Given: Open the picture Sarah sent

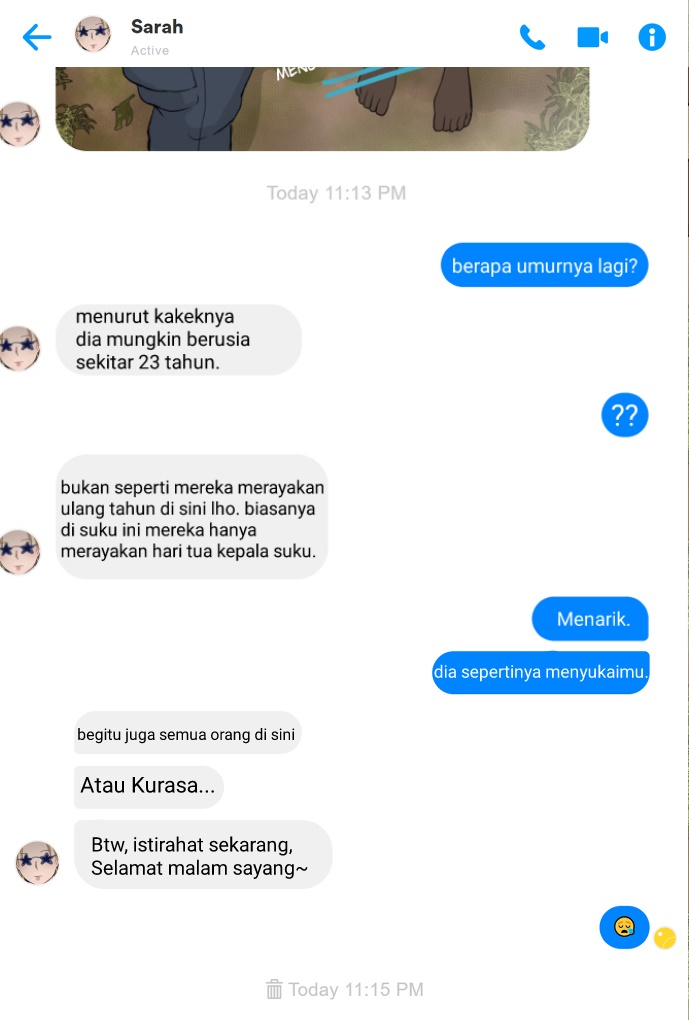Looking at the screenshot, I should [322, 108].
